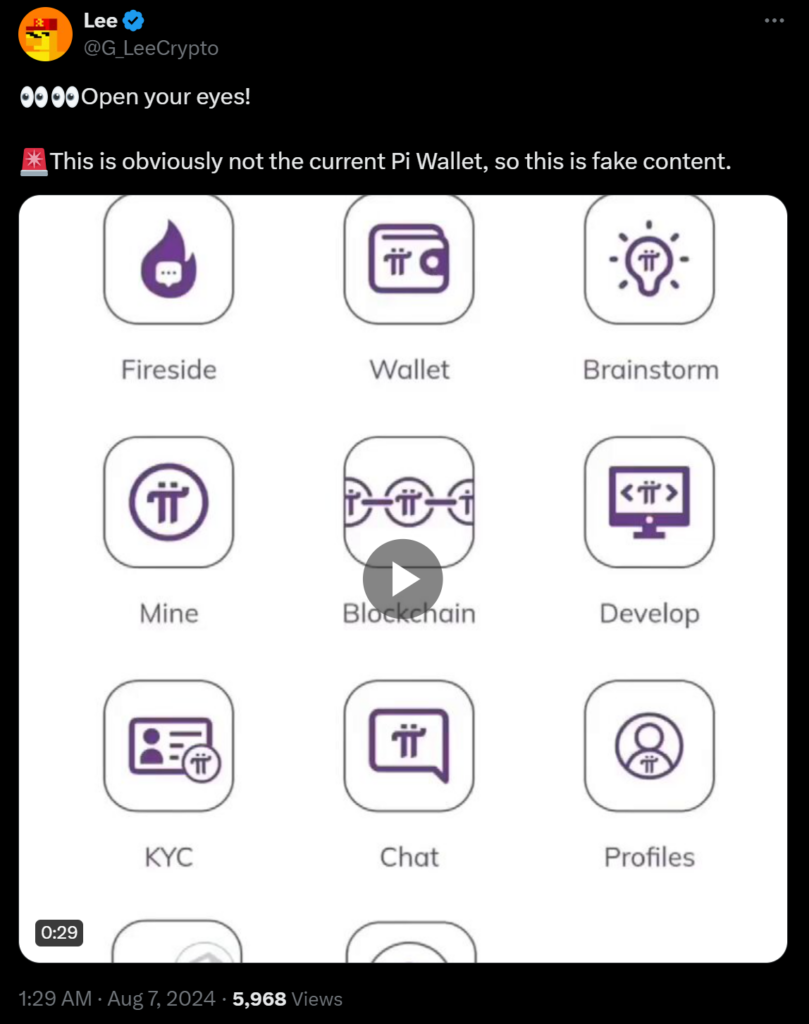The height and width of the screenshot is (1024, 809).
Task: Open the more options ellipsis menu
Action: [775, 20]
